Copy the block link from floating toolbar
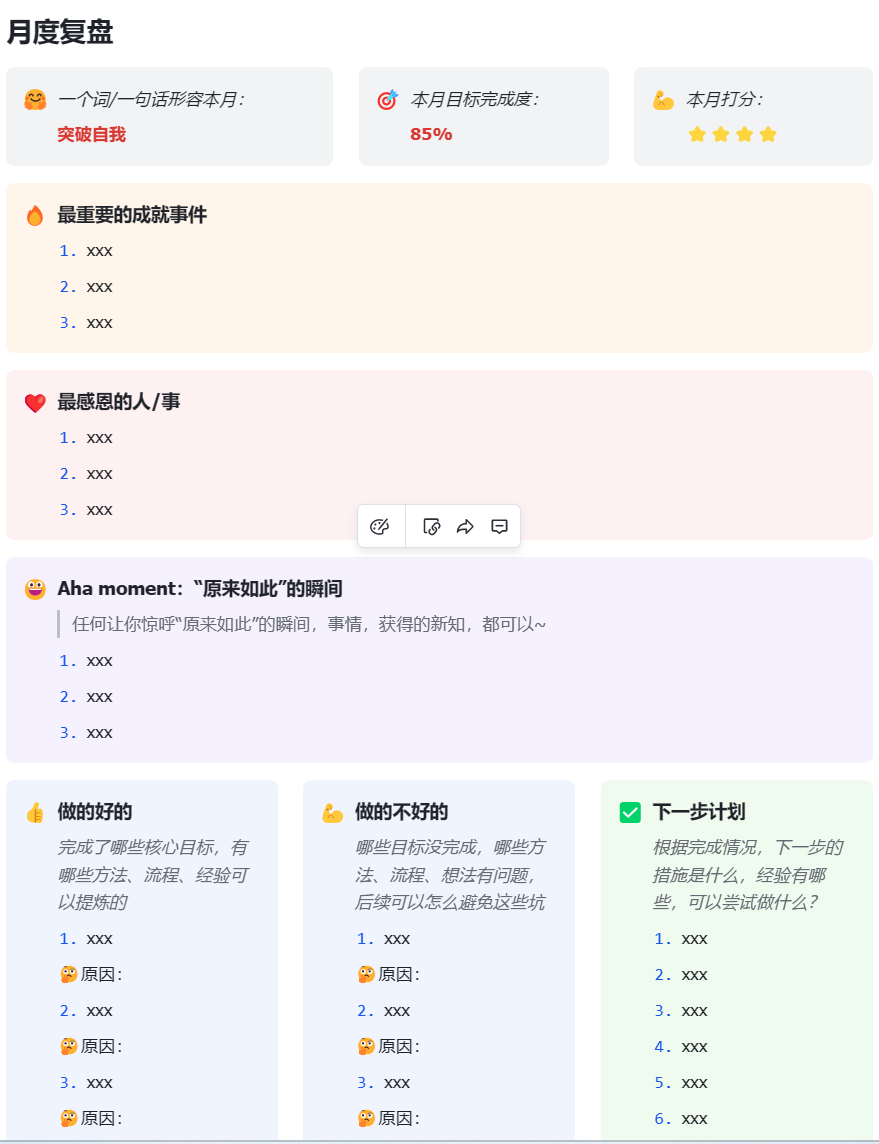This screenshot has width=879, height=1144. (432, 527)
